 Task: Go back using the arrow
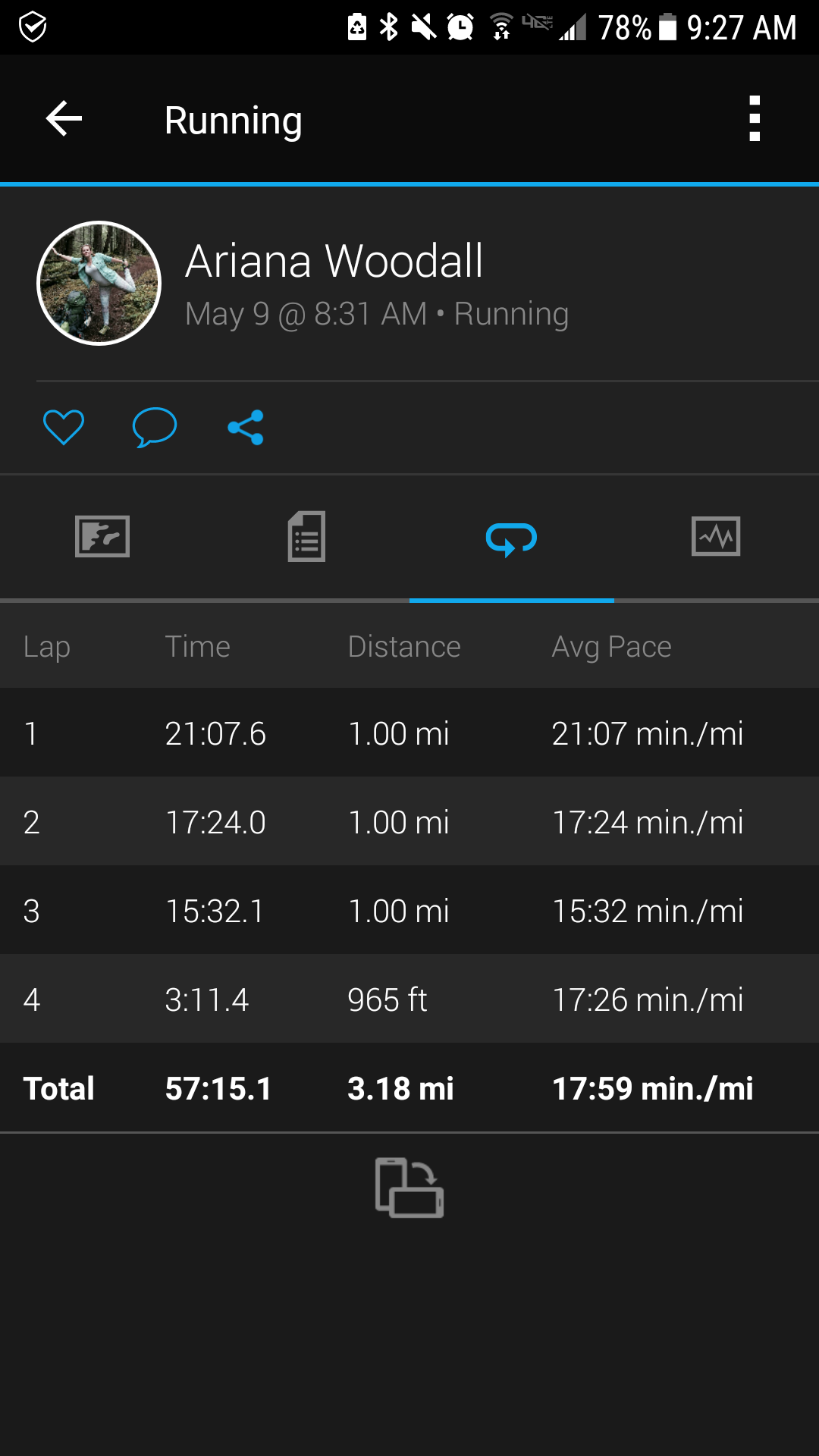(64, 119)
